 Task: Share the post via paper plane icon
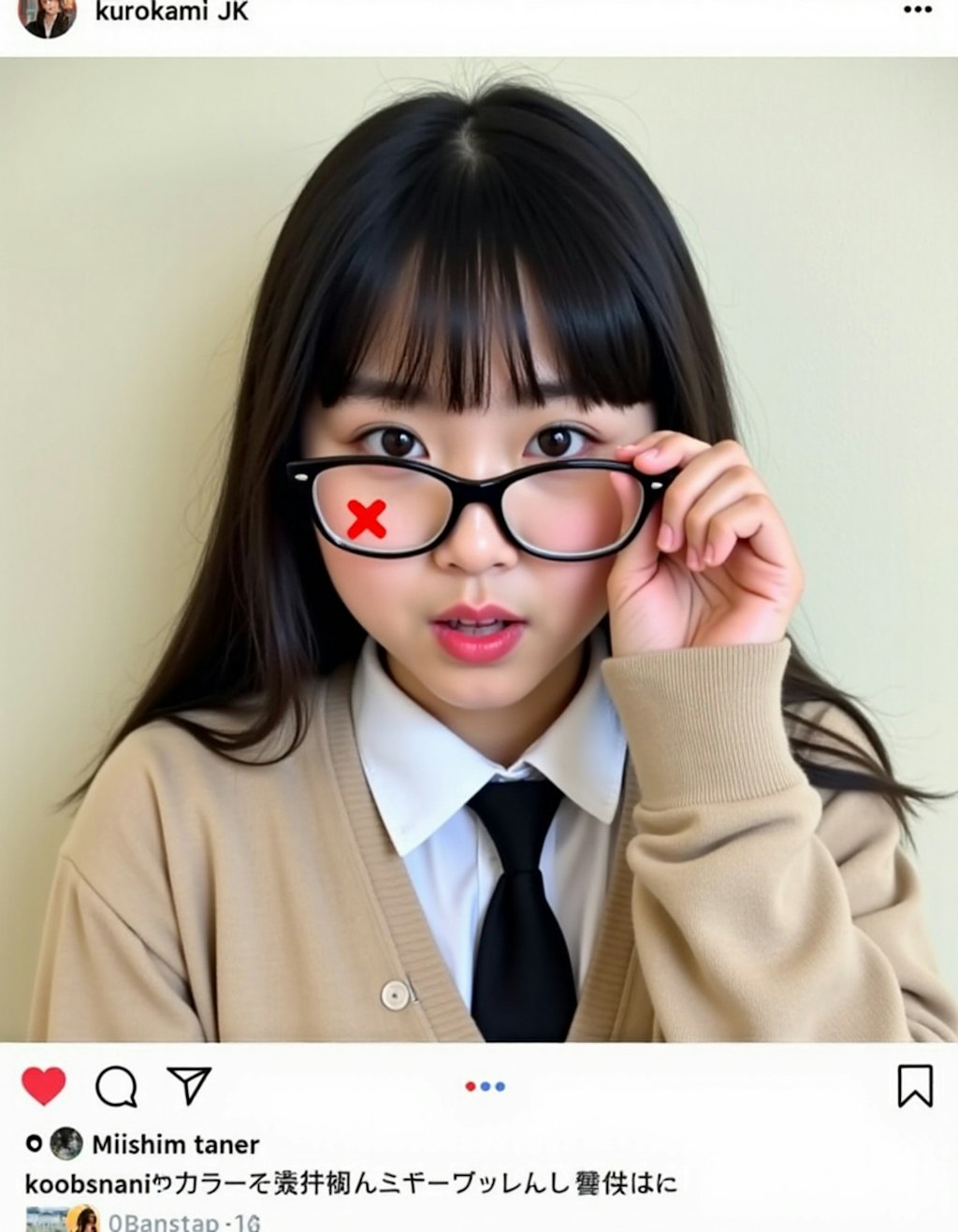[x=189, y=1085]
